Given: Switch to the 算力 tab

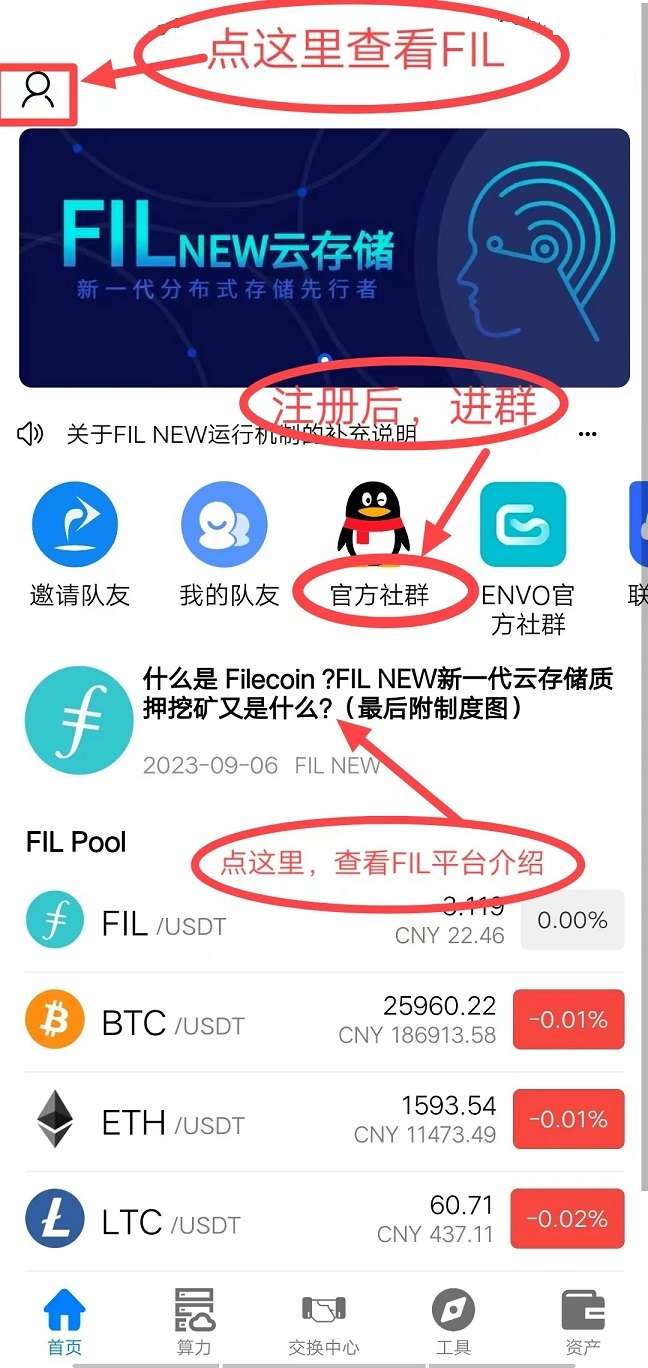Looking at the screenshot, I should coord(194,1321).
